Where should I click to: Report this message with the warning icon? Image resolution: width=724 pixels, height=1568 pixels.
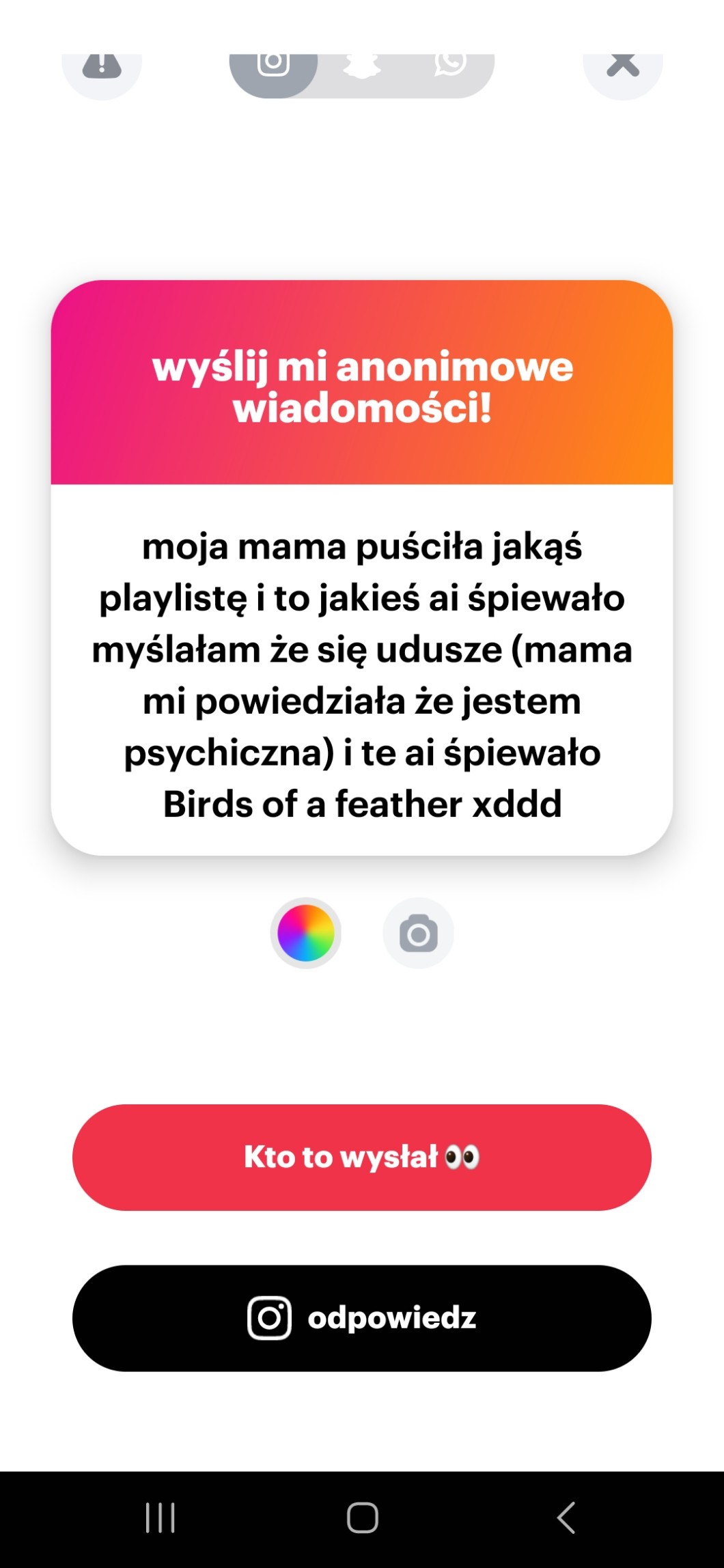(102, 67)
